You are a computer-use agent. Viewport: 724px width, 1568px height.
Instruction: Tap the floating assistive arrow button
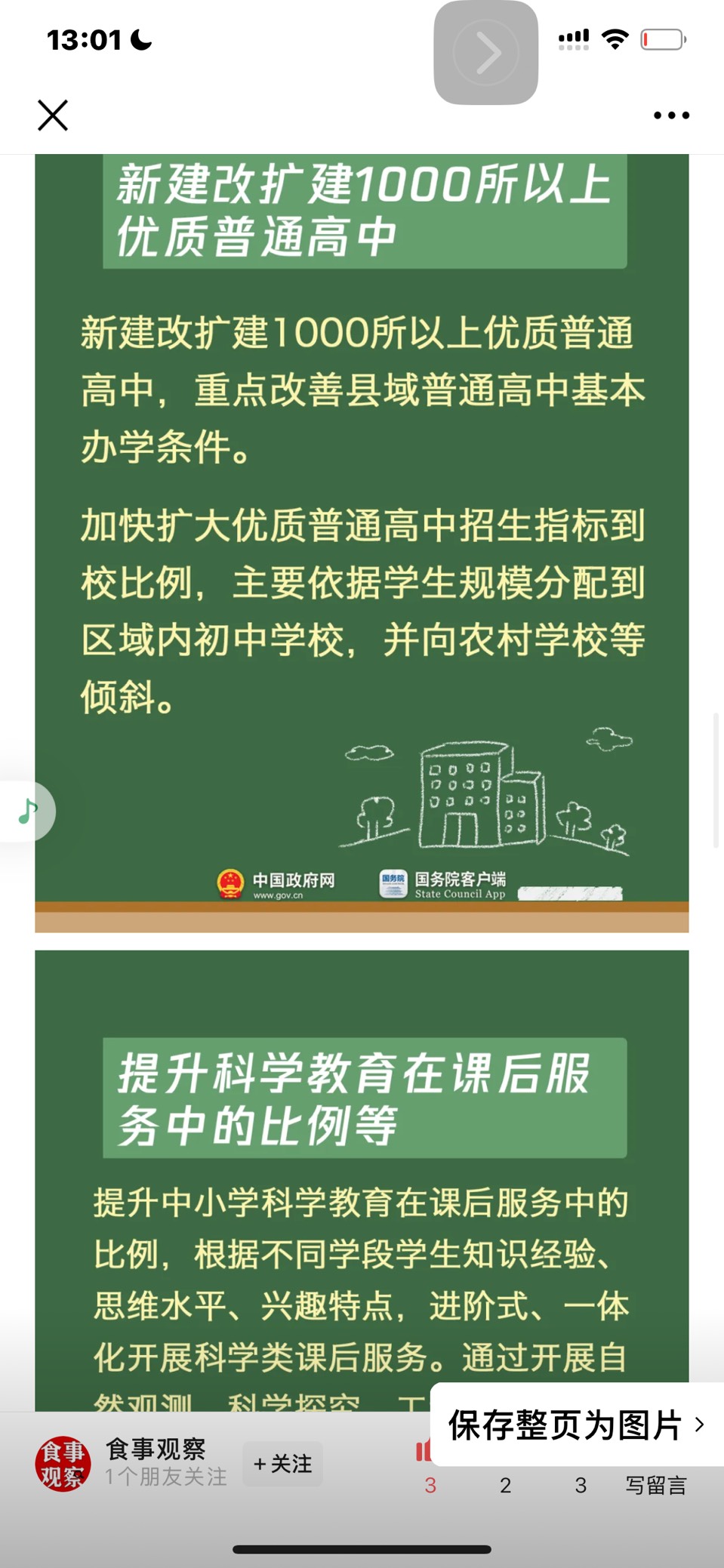486,53
